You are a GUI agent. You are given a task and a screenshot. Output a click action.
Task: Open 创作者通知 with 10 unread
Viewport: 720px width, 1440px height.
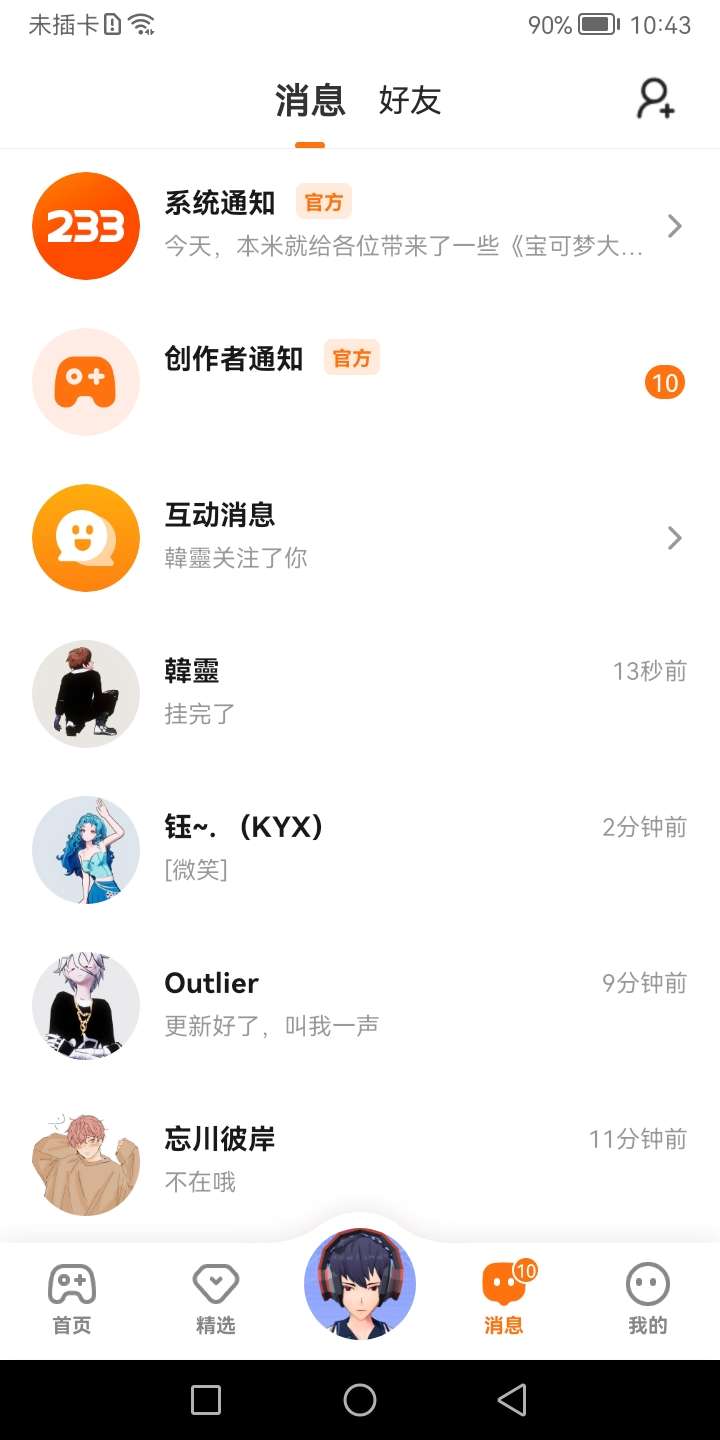click(360, 382)
